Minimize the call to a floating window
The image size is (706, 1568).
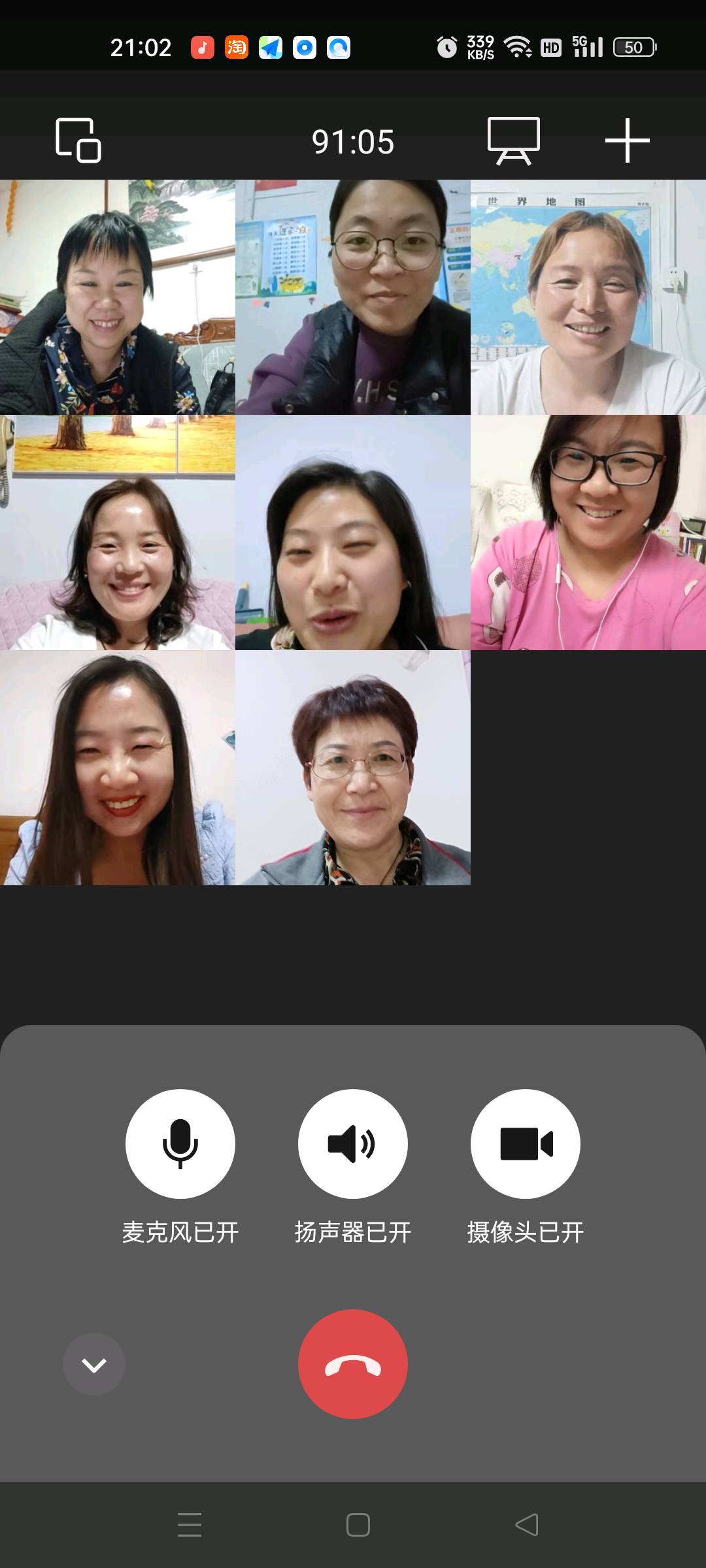coord(78,140)
